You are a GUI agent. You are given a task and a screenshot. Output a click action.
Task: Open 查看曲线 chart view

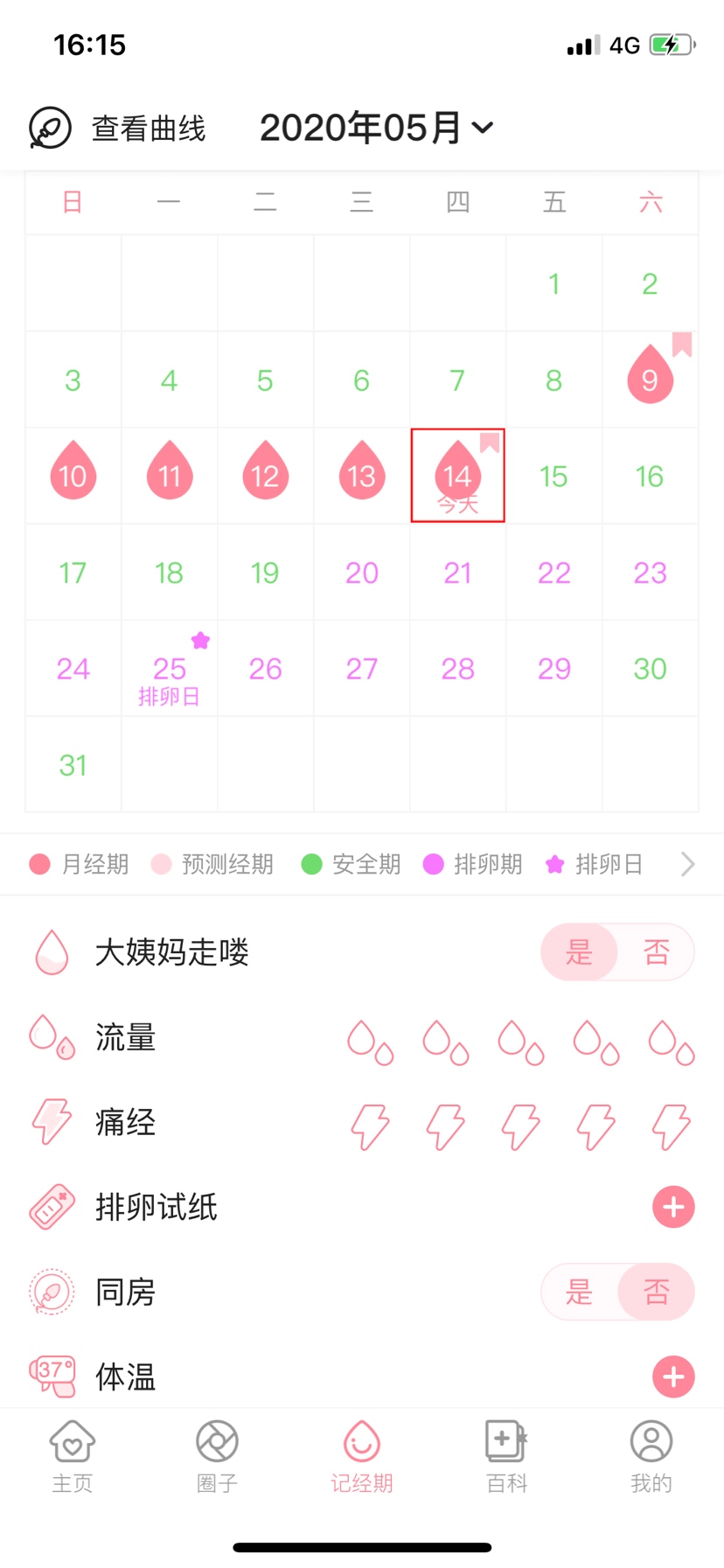[119, 129]
